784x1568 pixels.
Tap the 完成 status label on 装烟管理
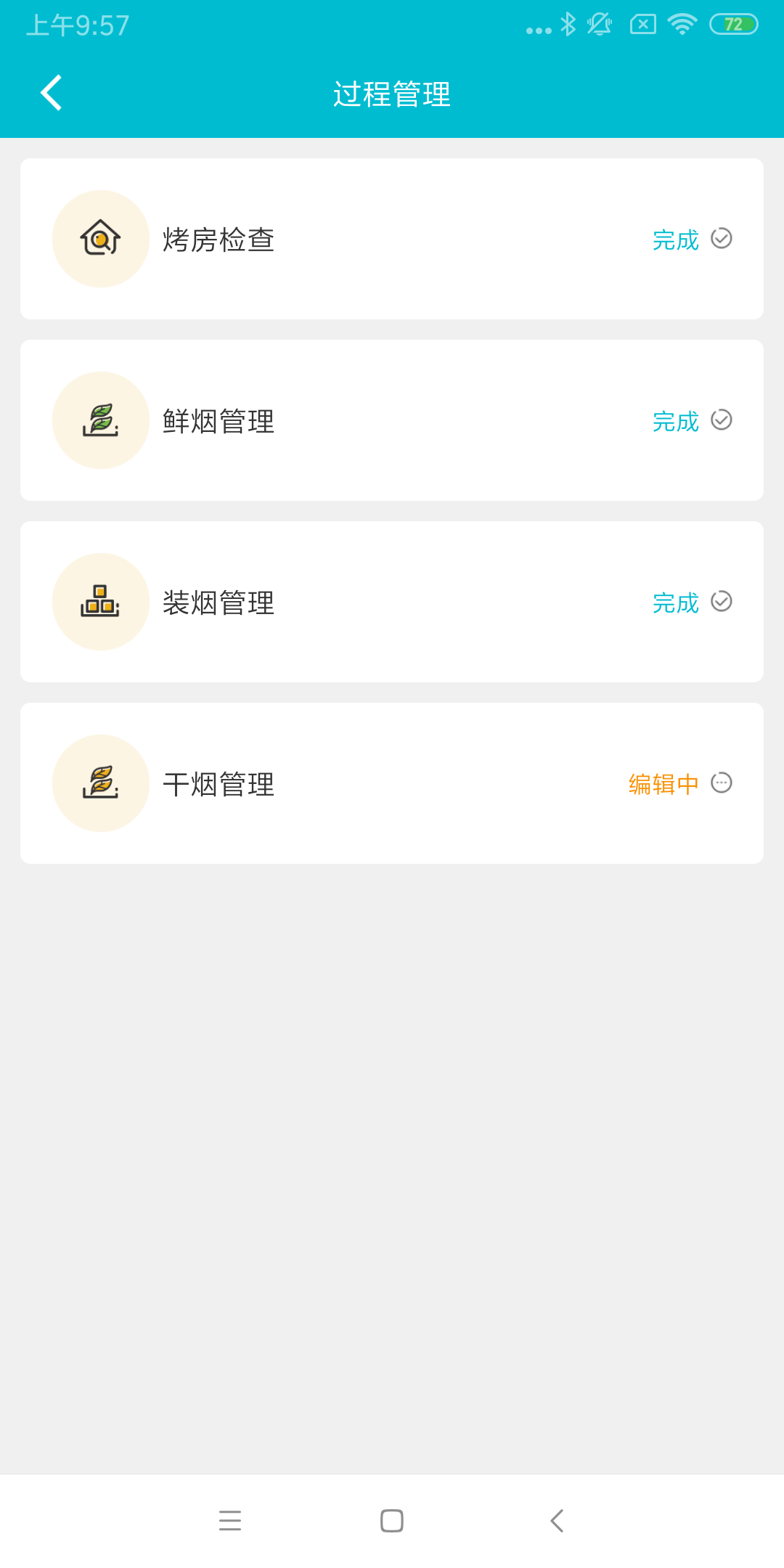pos(675,602)
